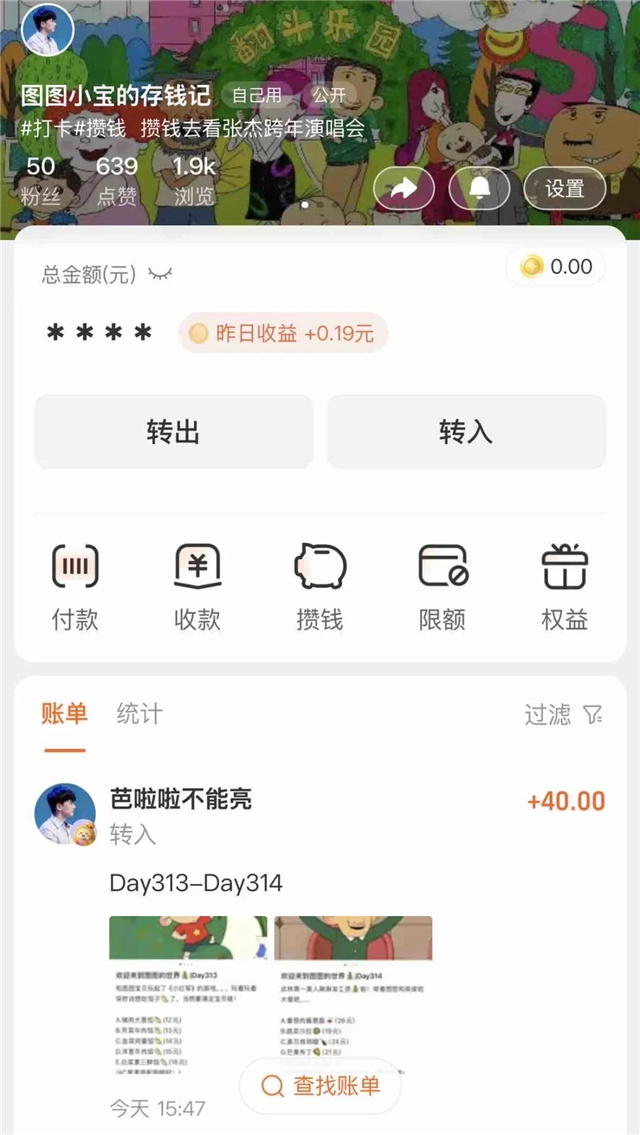Viewport: 640px width, 1135px height.
Task: Filter bills with 过滤
Action: tap(564, 714)
